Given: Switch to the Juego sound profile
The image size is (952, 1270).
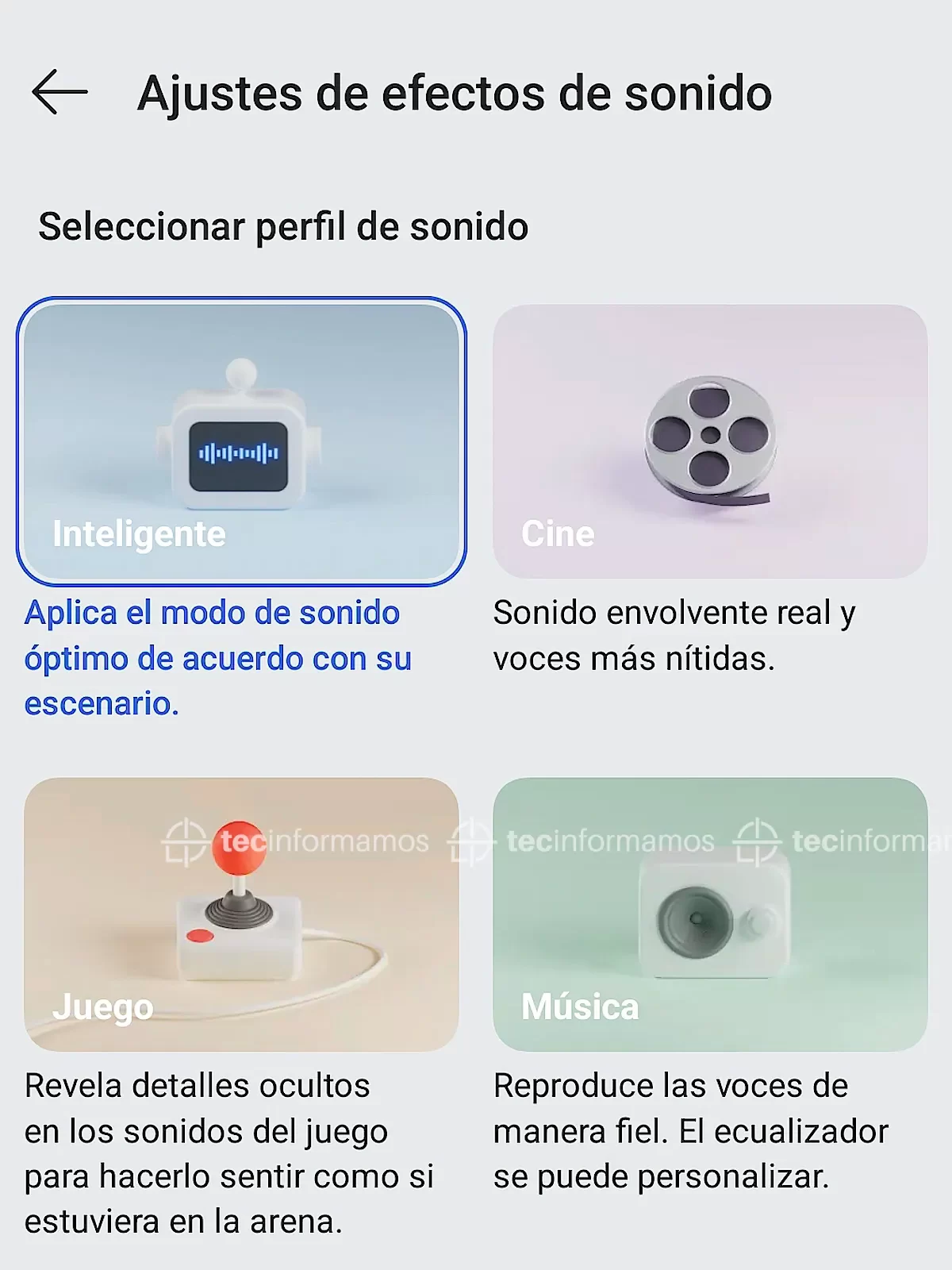Looking at the screenshot, I should point(241,914).
